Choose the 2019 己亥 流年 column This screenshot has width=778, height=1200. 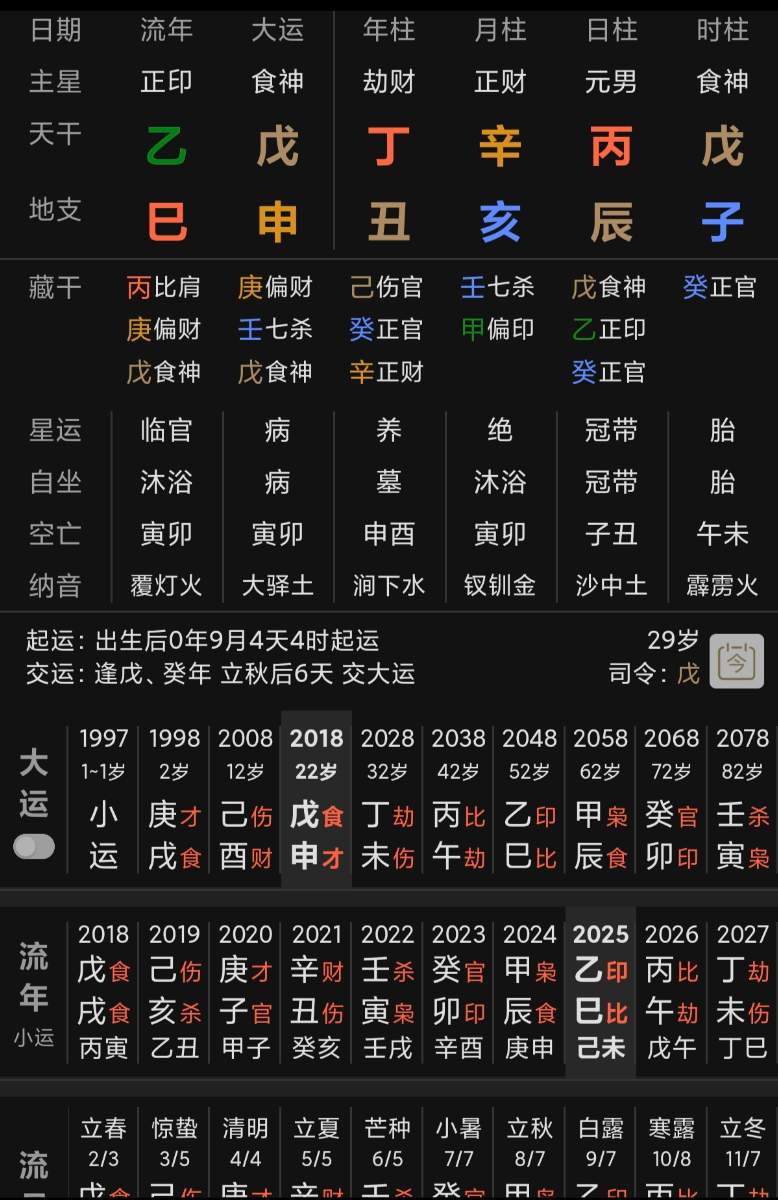tap(175, 992)
